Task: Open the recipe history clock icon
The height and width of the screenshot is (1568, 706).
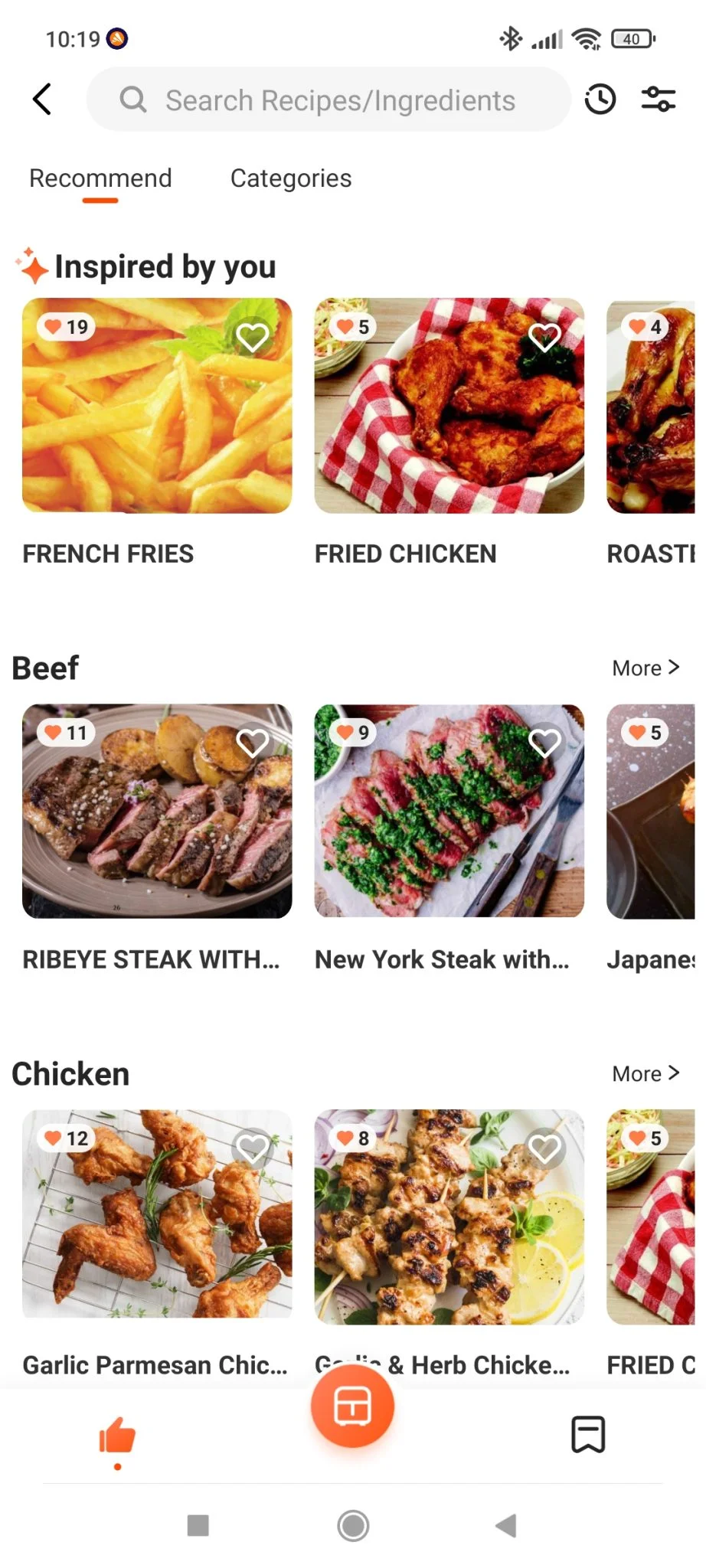Action: (600, 100)
